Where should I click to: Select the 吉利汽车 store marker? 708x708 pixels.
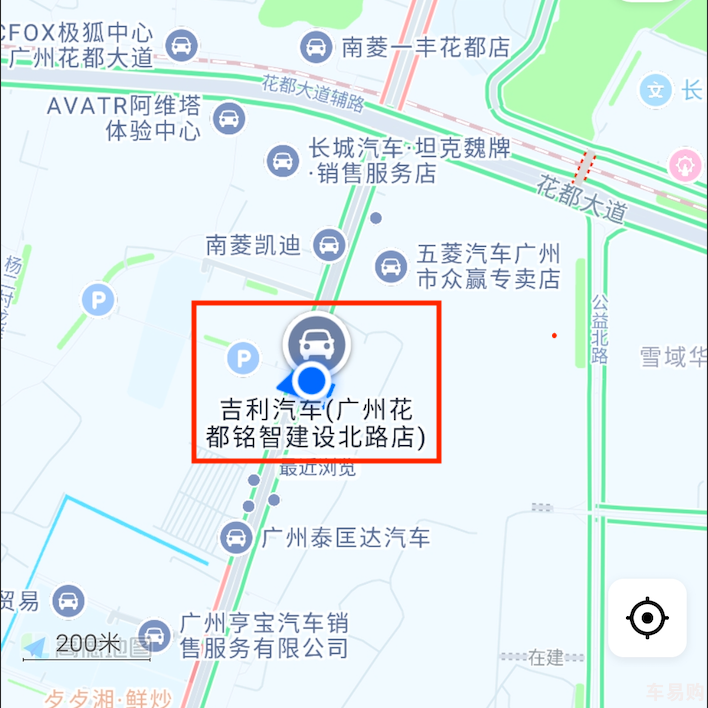(x=316, y=342)
